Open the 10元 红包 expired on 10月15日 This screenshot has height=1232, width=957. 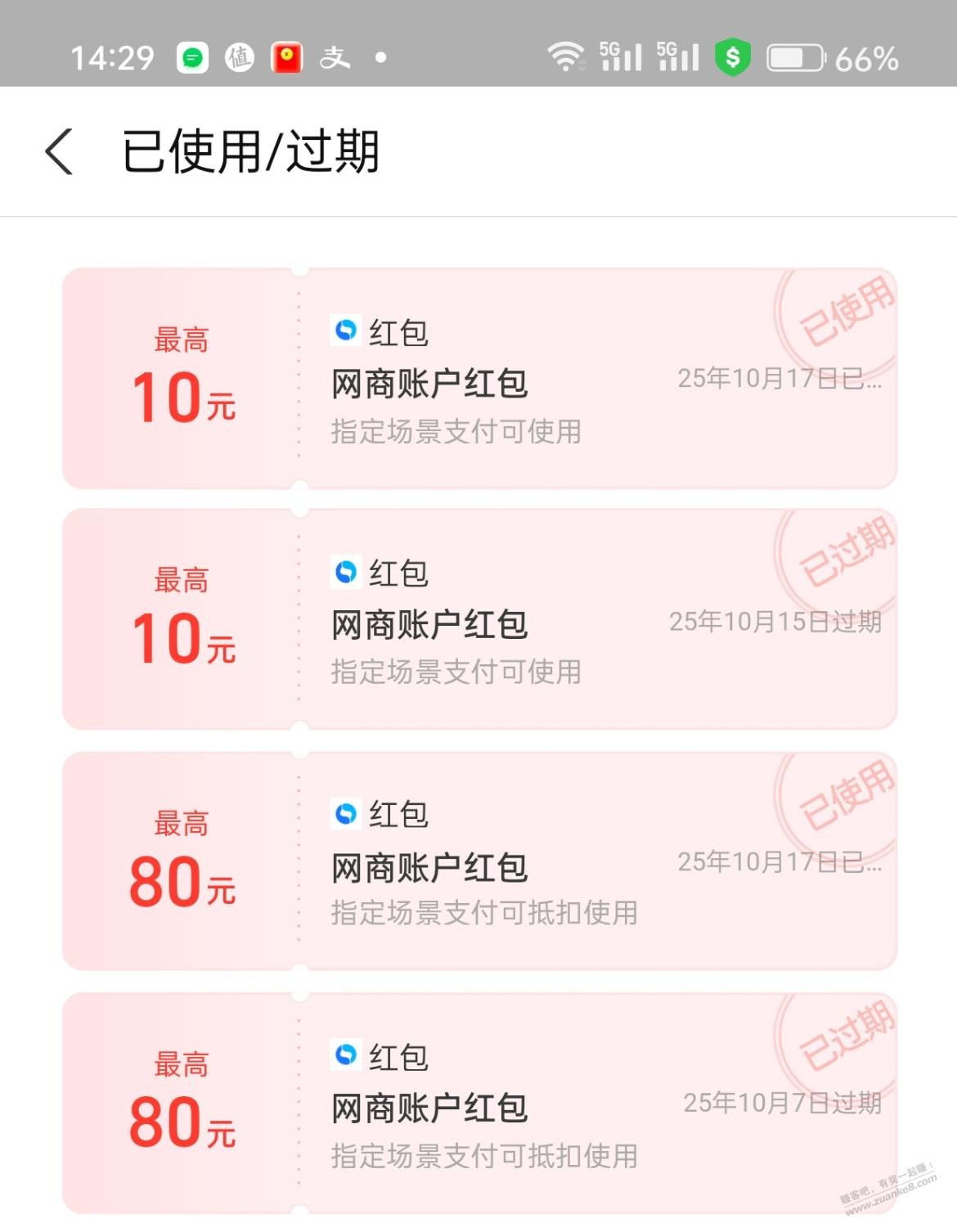(x=479, y=619)
